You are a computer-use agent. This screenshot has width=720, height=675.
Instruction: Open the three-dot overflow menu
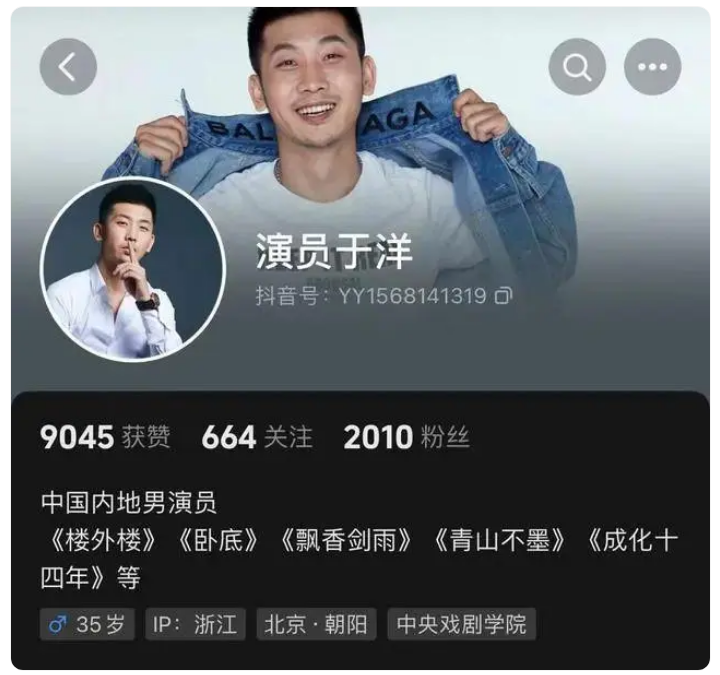tap(652, 67)
